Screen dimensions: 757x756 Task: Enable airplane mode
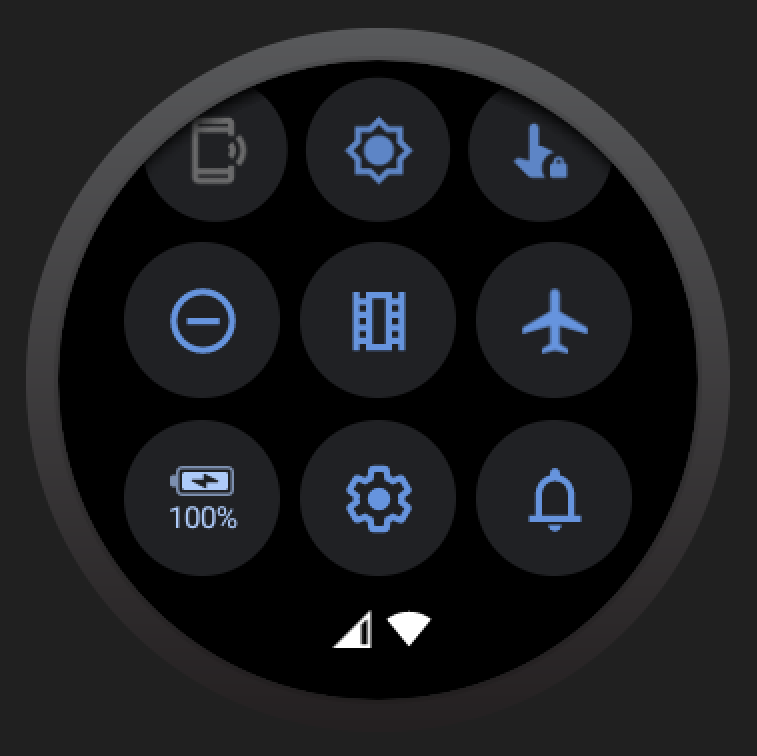coord(554,322)
